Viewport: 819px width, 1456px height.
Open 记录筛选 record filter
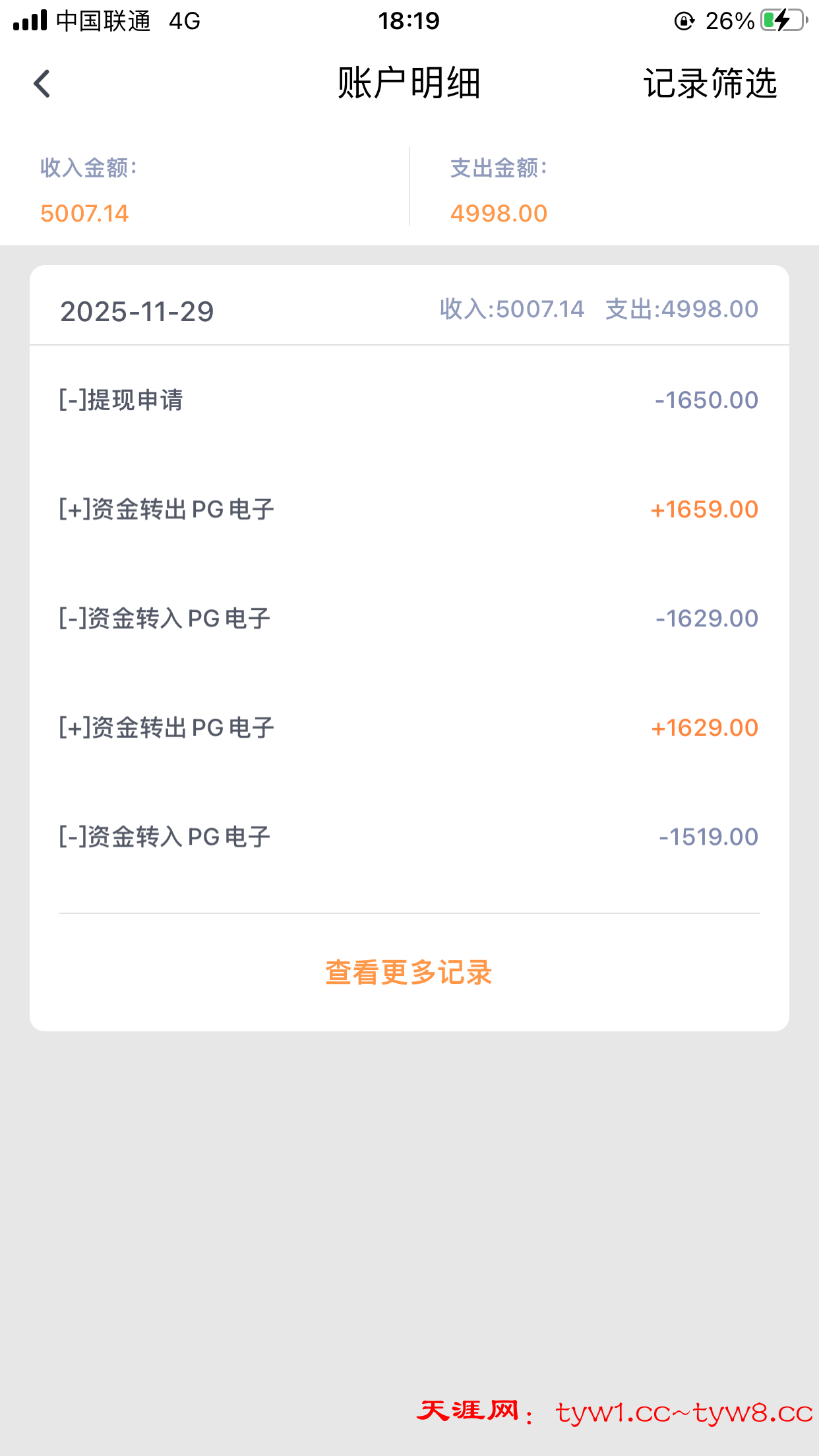(x=710, y=84)
